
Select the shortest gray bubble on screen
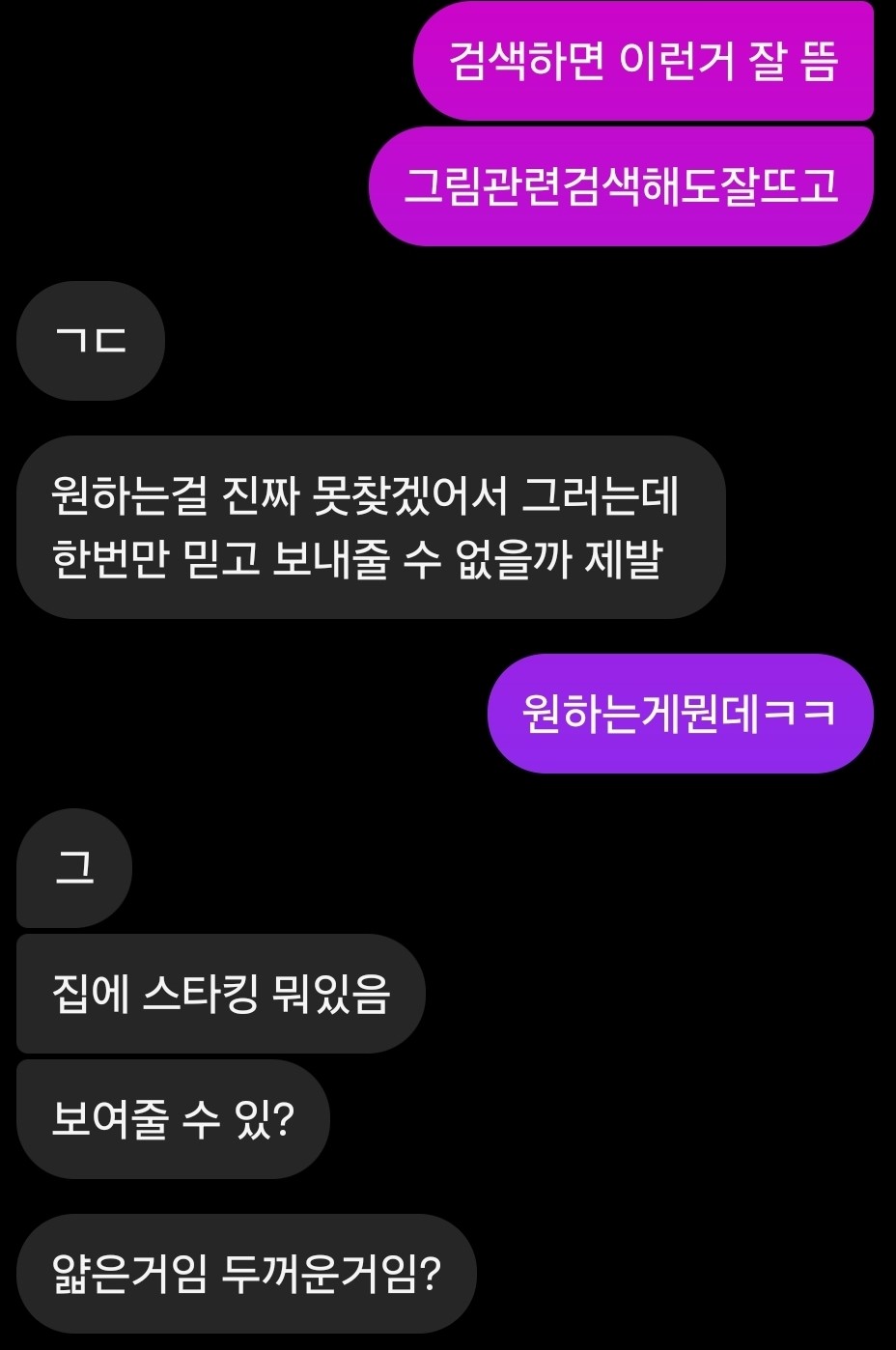pyautogui.click(x=72, y=867)
